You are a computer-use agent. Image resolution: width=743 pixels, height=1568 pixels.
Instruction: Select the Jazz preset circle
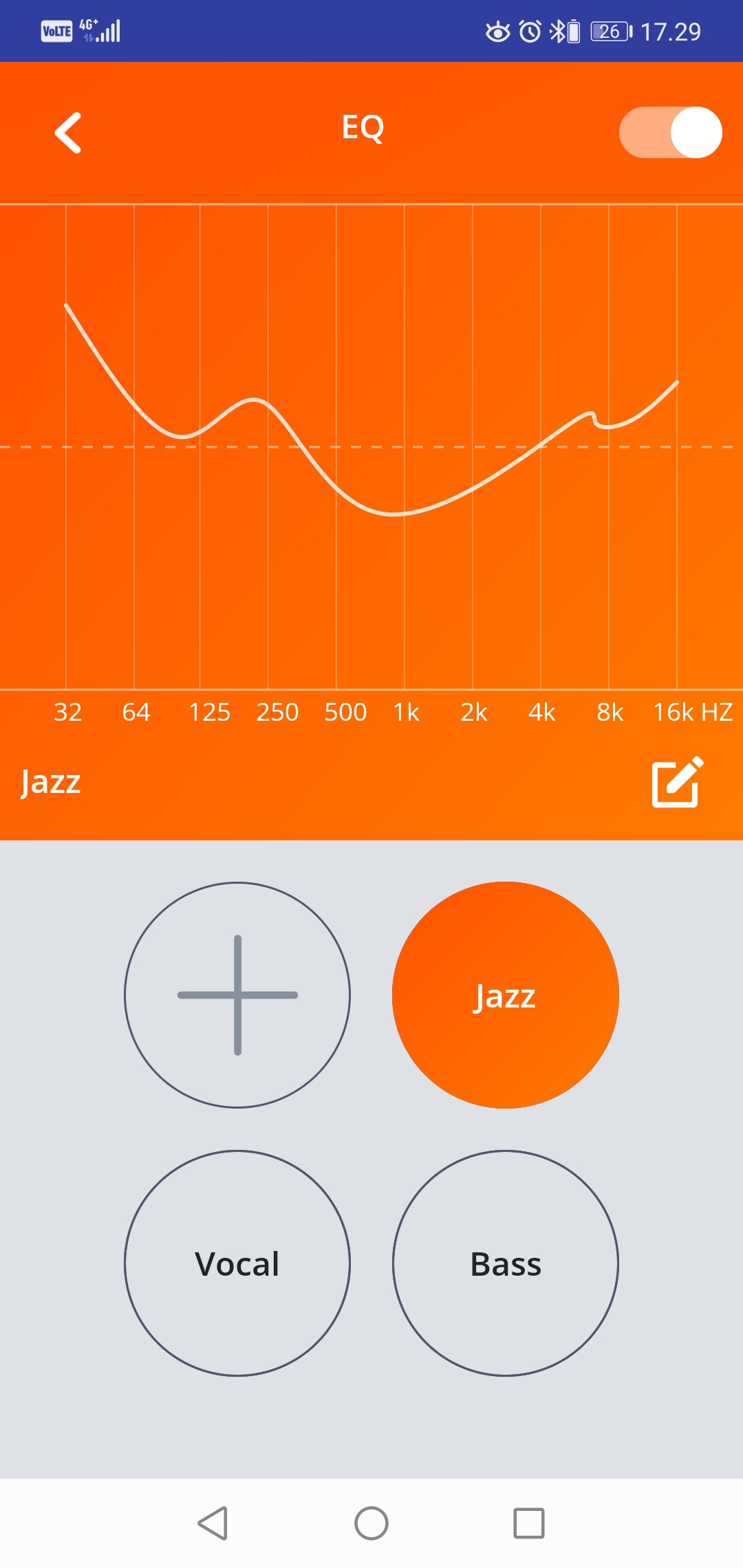(x=506, y=995)
